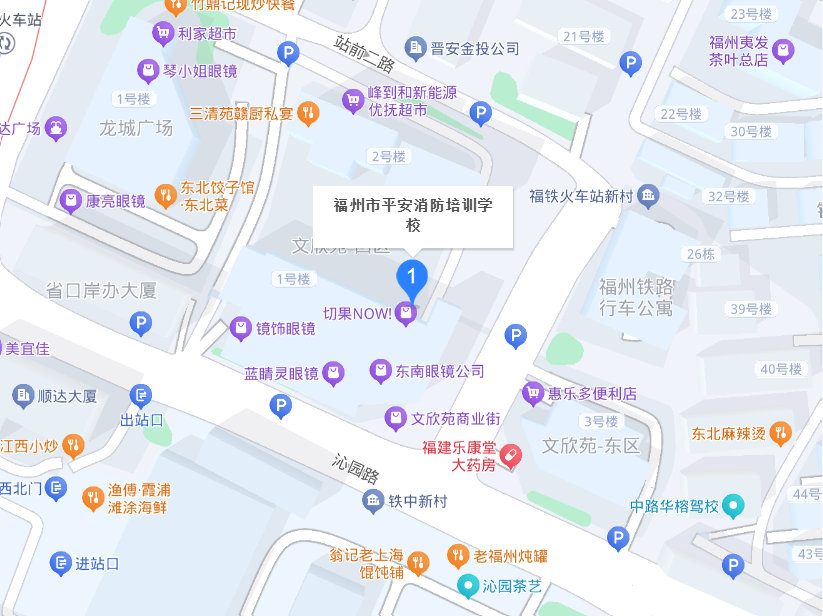823x616 pixels.
Task: Open the 东北麻辣烫 restaurant marker
Action: click(x=781, y=433)
